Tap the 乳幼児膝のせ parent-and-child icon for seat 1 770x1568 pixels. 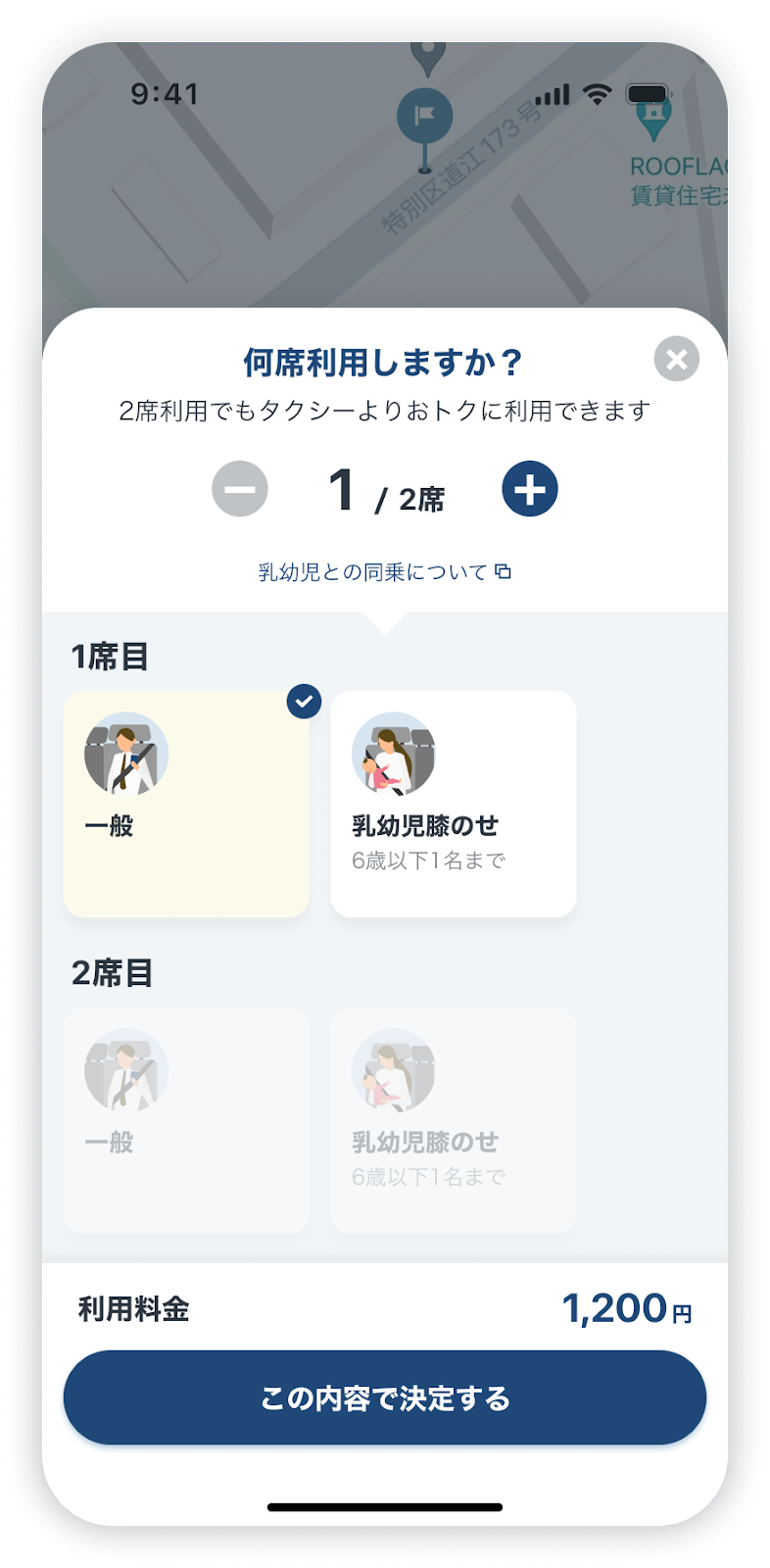tap(391, 755)
